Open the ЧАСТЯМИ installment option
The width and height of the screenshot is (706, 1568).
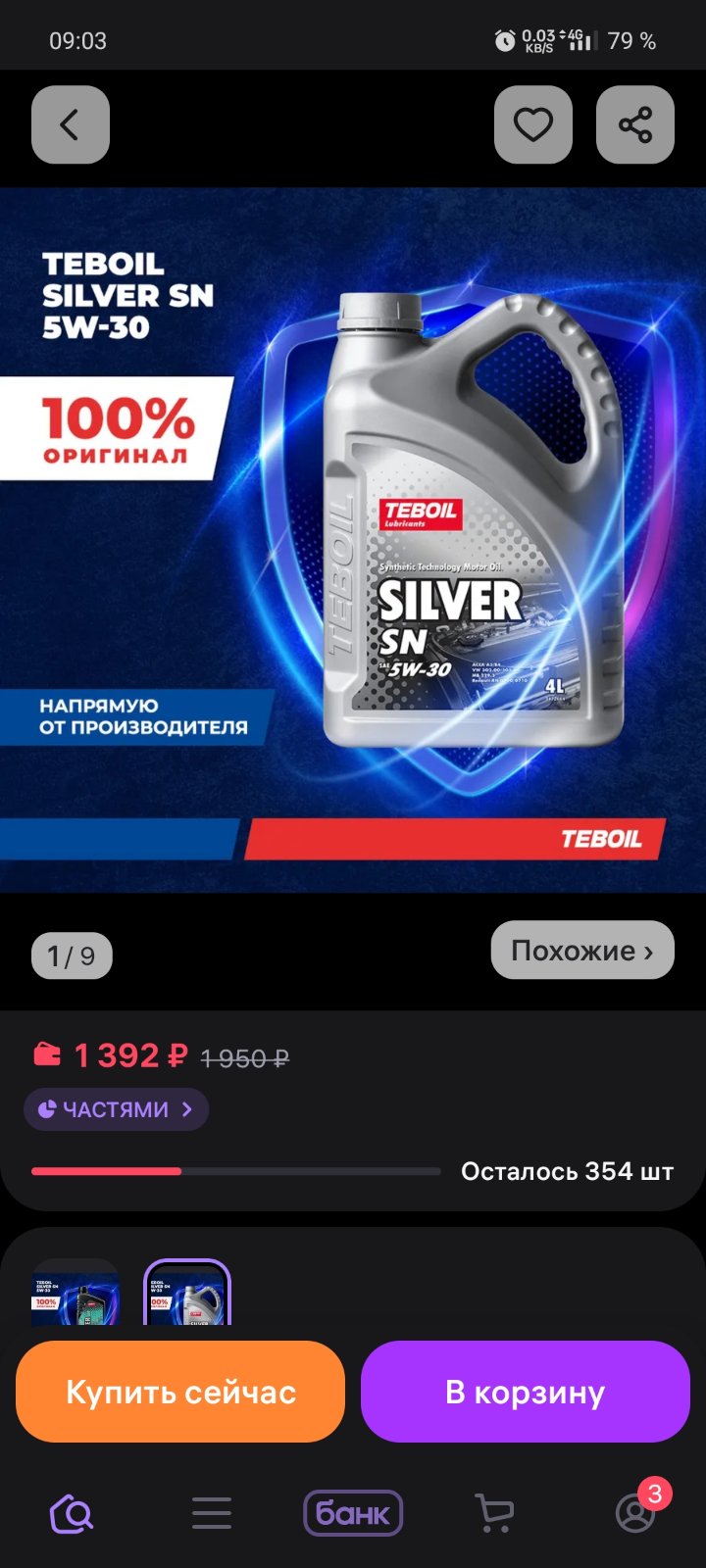pyautogui.click(x=116, y=1109)
